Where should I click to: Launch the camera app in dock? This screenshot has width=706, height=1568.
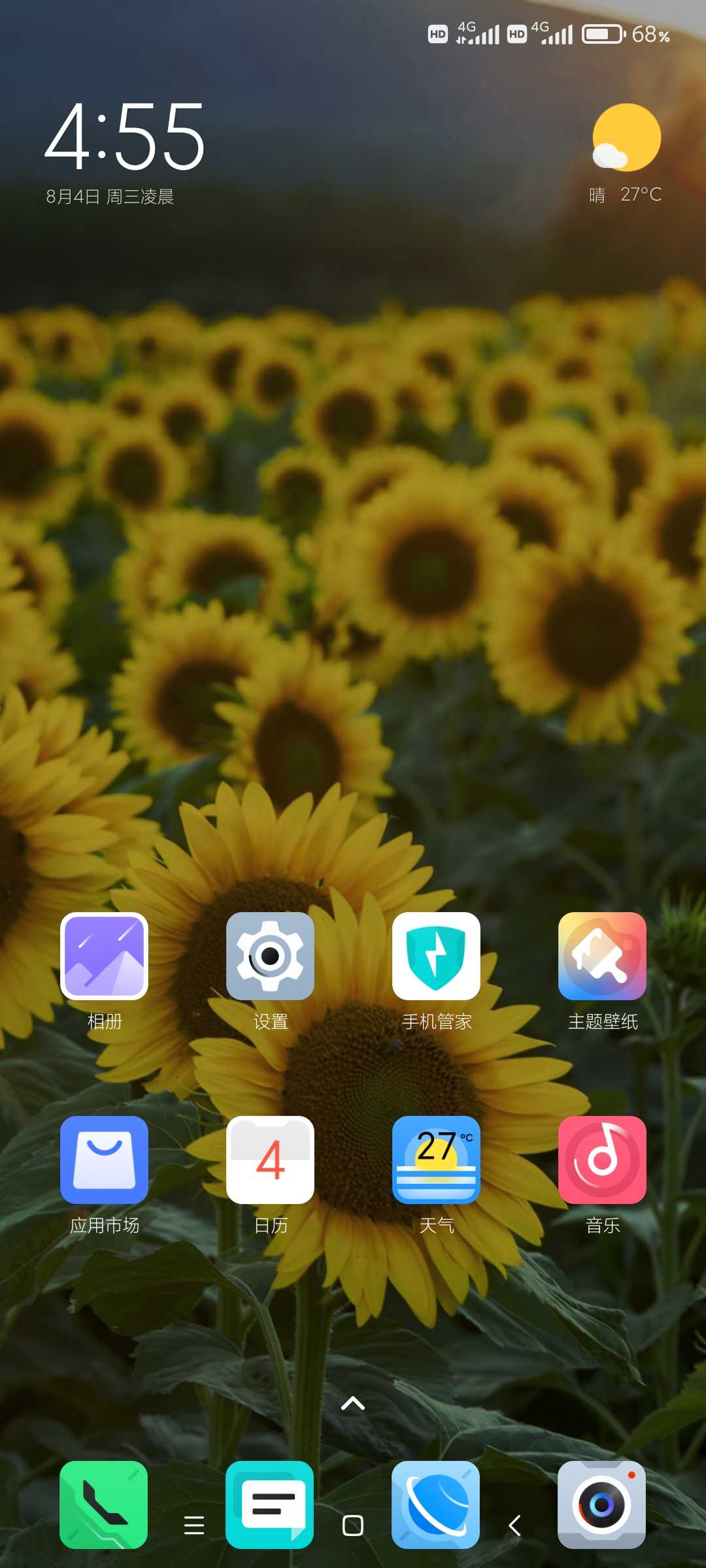click(601, 1505)
